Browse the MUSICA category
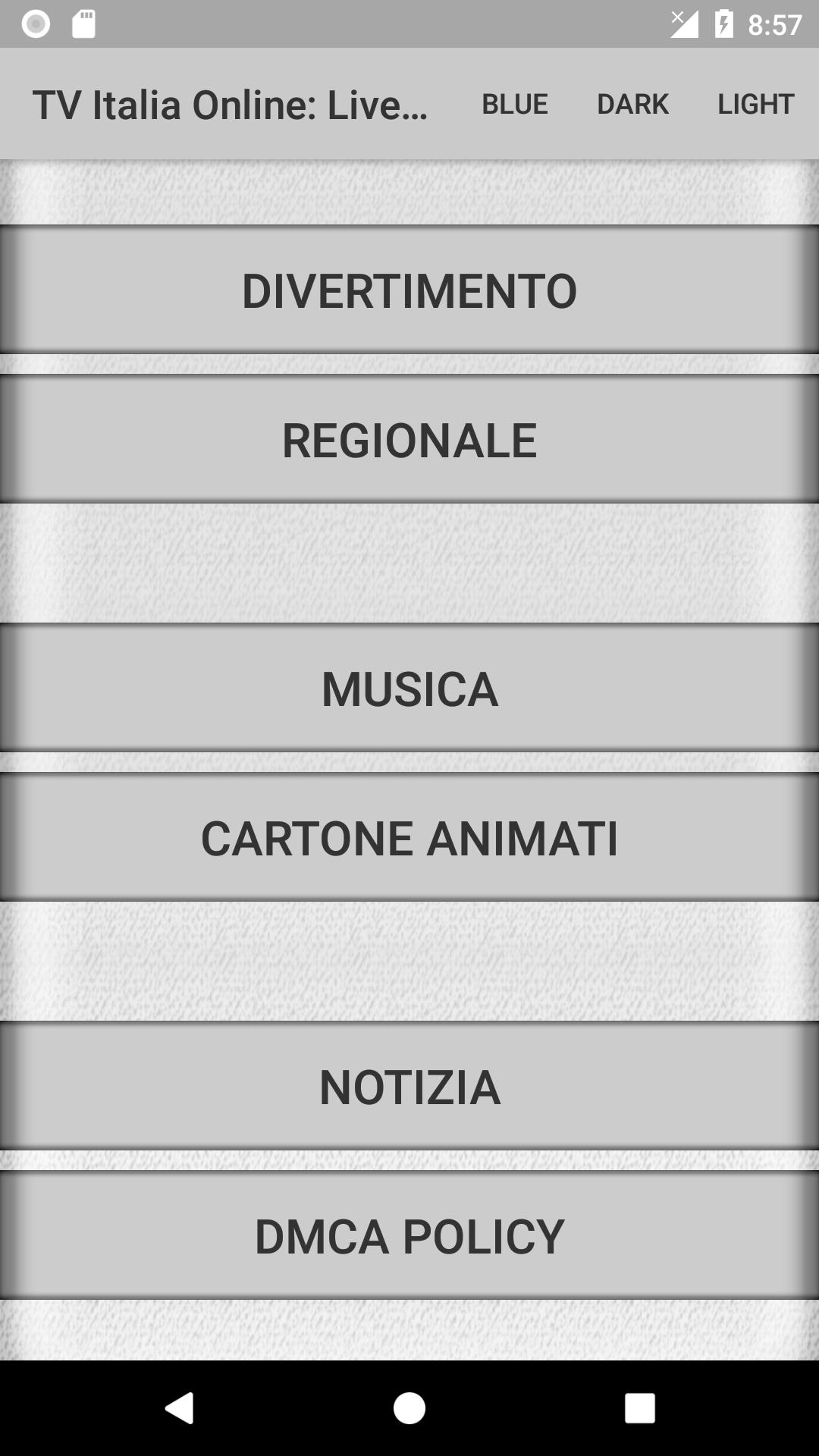The width and height of the screenshot is (819, 1456). point(409,689)
